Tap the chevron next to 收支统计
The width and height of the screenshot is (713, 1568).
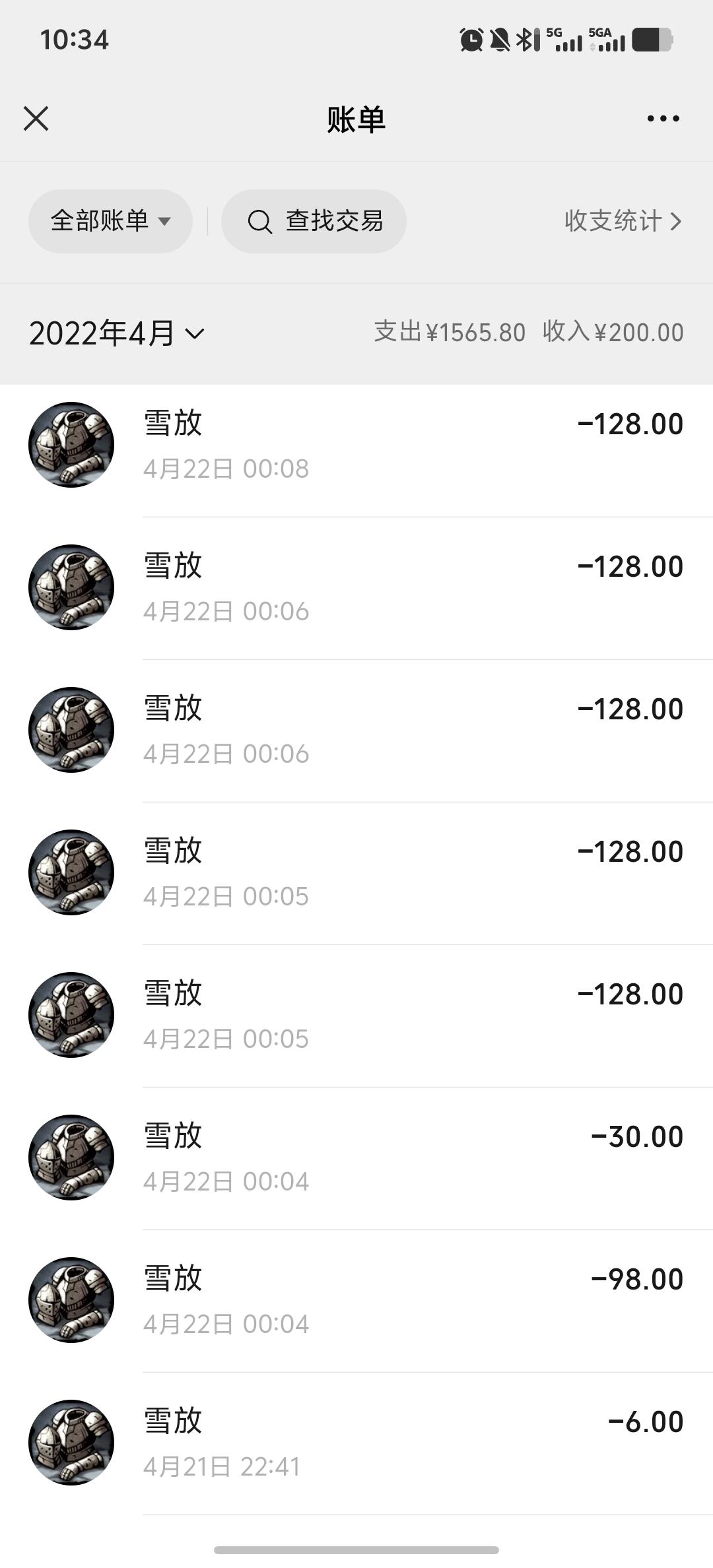tap(677, 222)
